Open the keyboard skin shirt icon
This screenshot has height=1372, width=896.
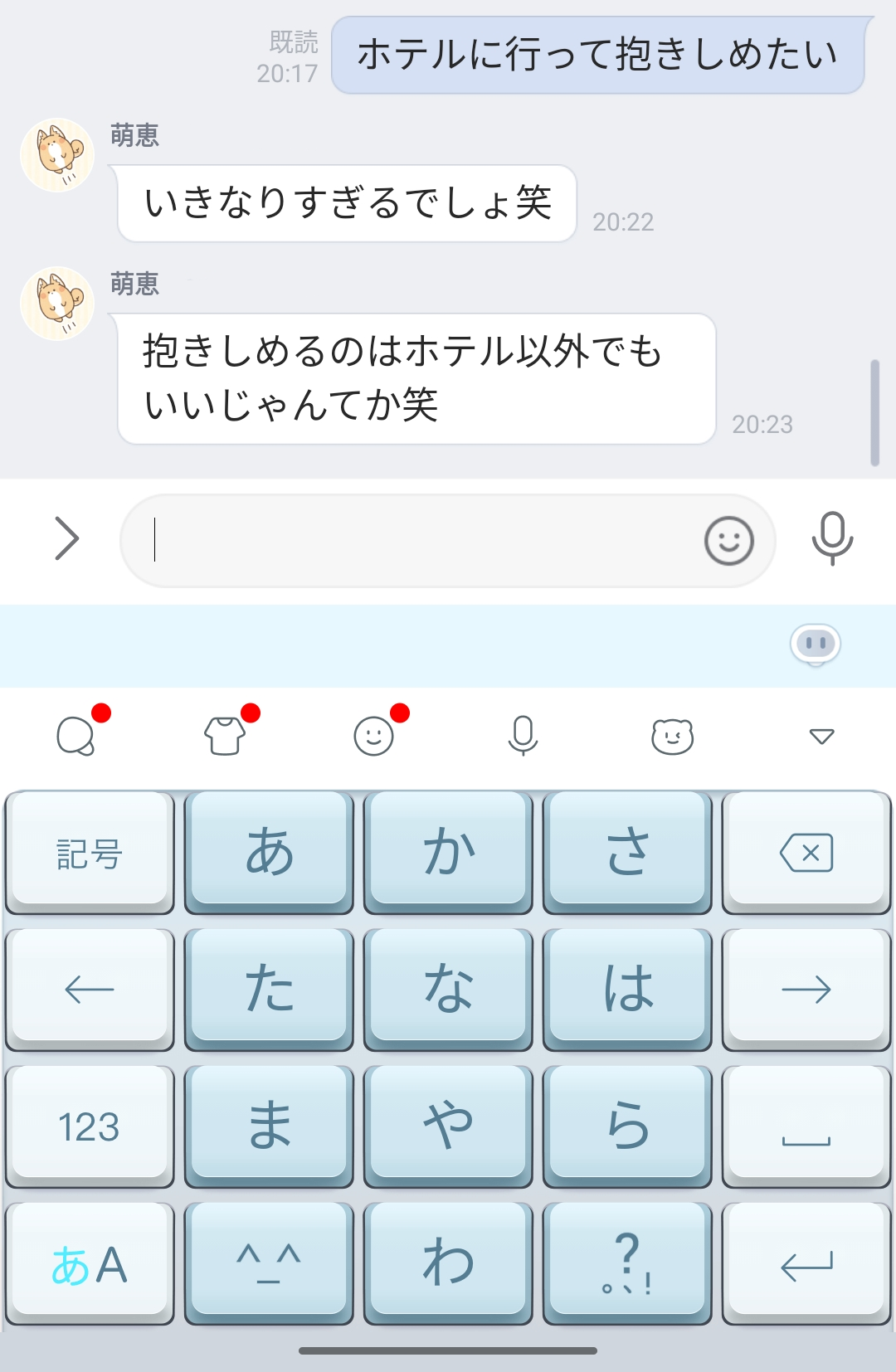tap(225, 736)
